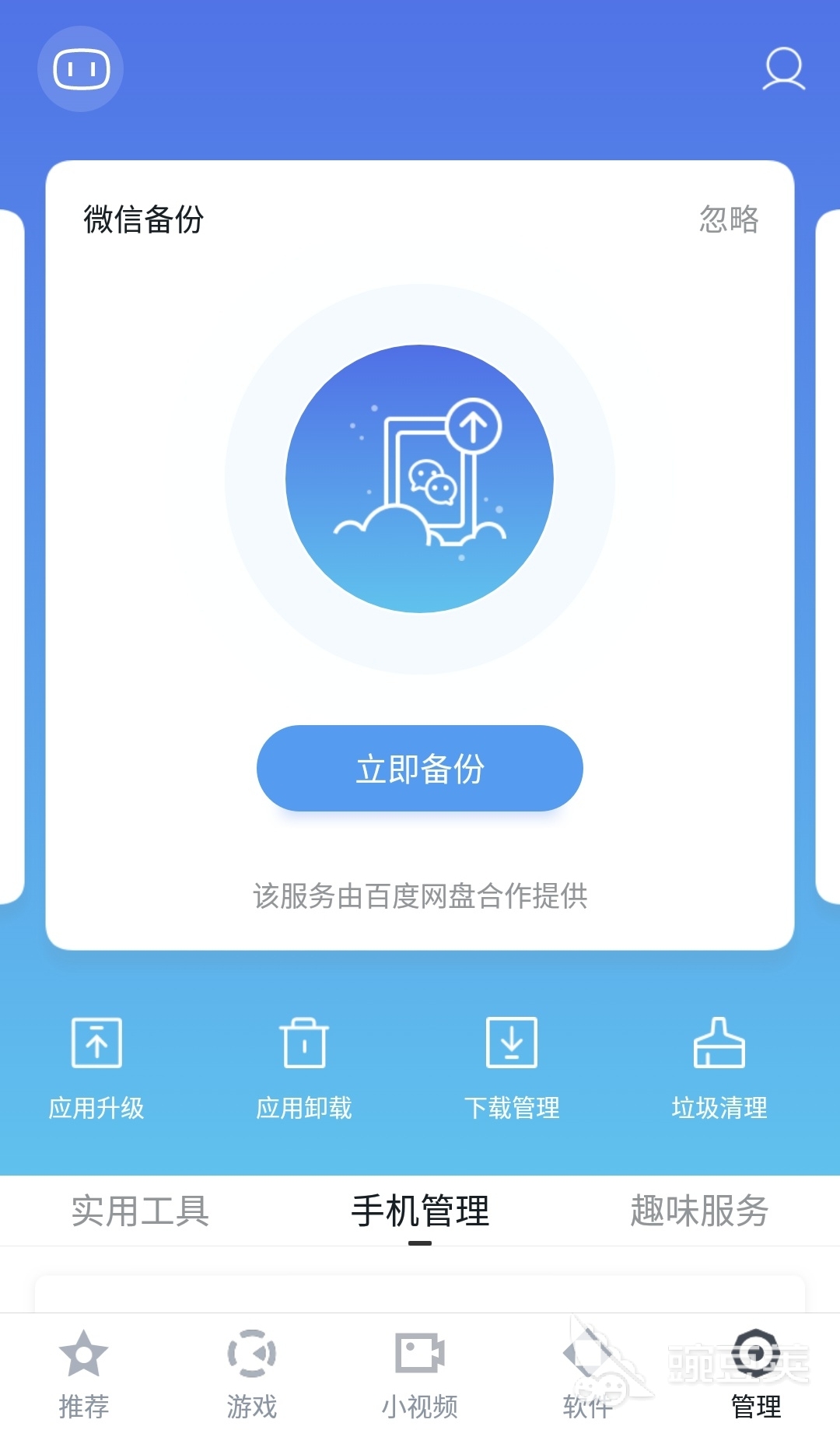The width and height of the screenshot is (840, 1430).
Task: Go to the 推荐 bottom tab
Action: click(x=84, y=1372)
